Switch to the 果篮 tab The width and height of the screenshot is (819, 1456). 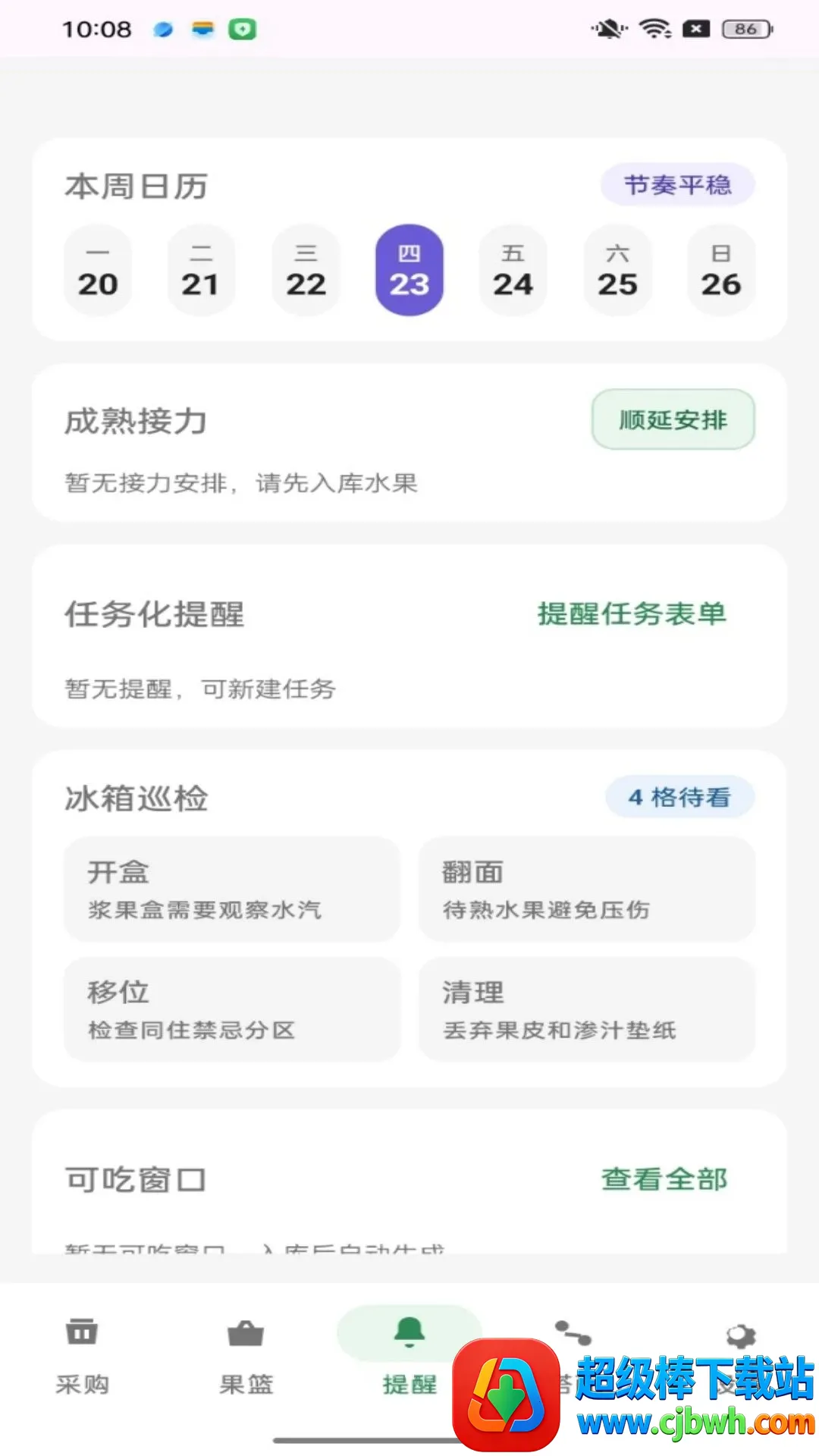click(246, 1357)
